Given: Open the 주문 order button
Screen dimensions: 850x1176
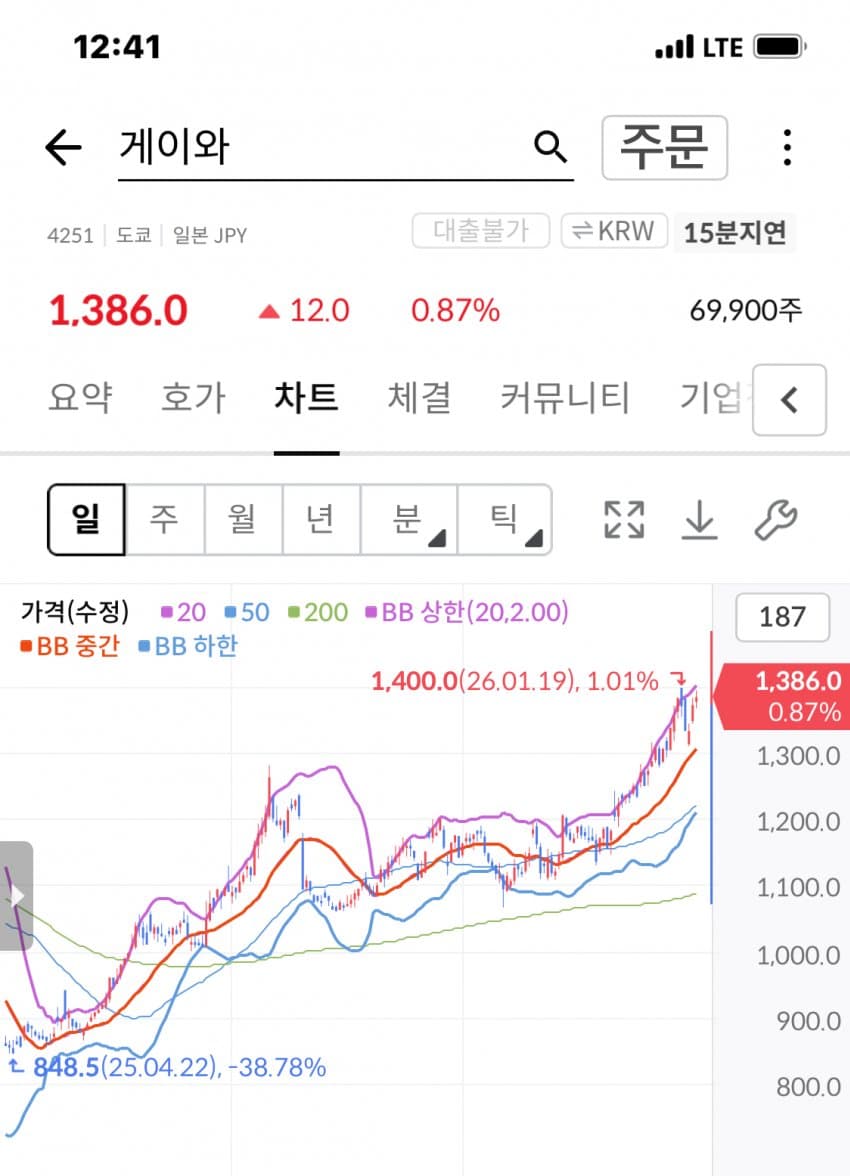Looking at the screenshot, I should pos(664,147).
